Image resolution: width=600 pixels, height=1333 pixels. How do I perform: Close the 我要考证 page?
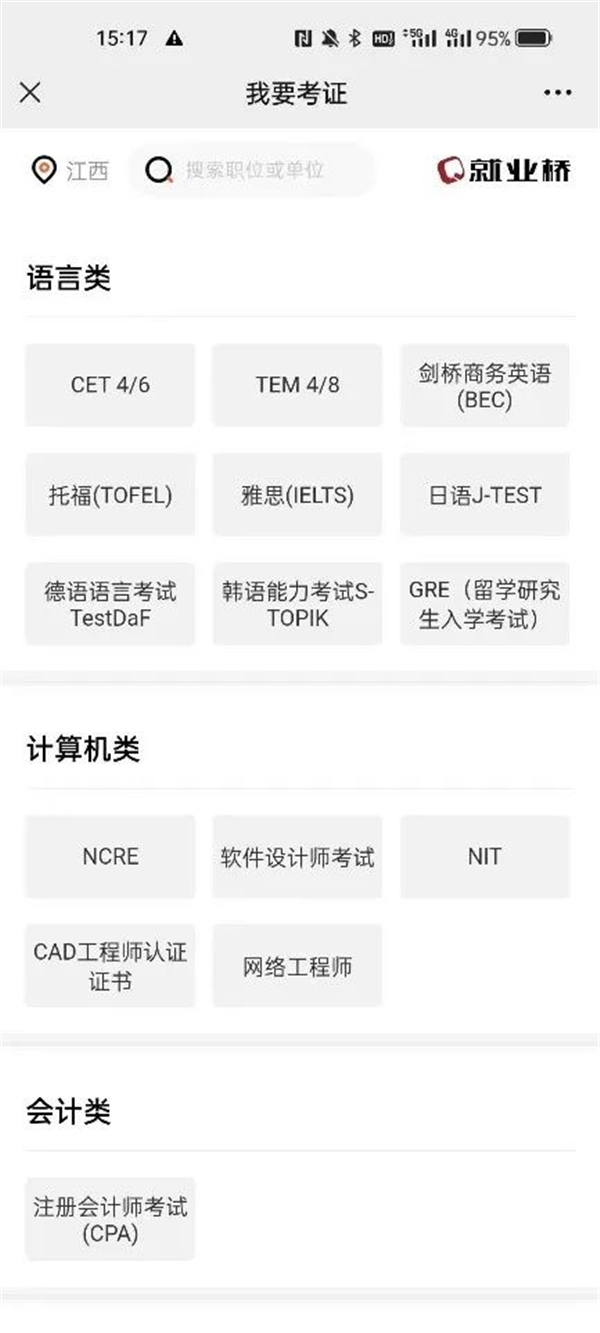coord(30,93)
